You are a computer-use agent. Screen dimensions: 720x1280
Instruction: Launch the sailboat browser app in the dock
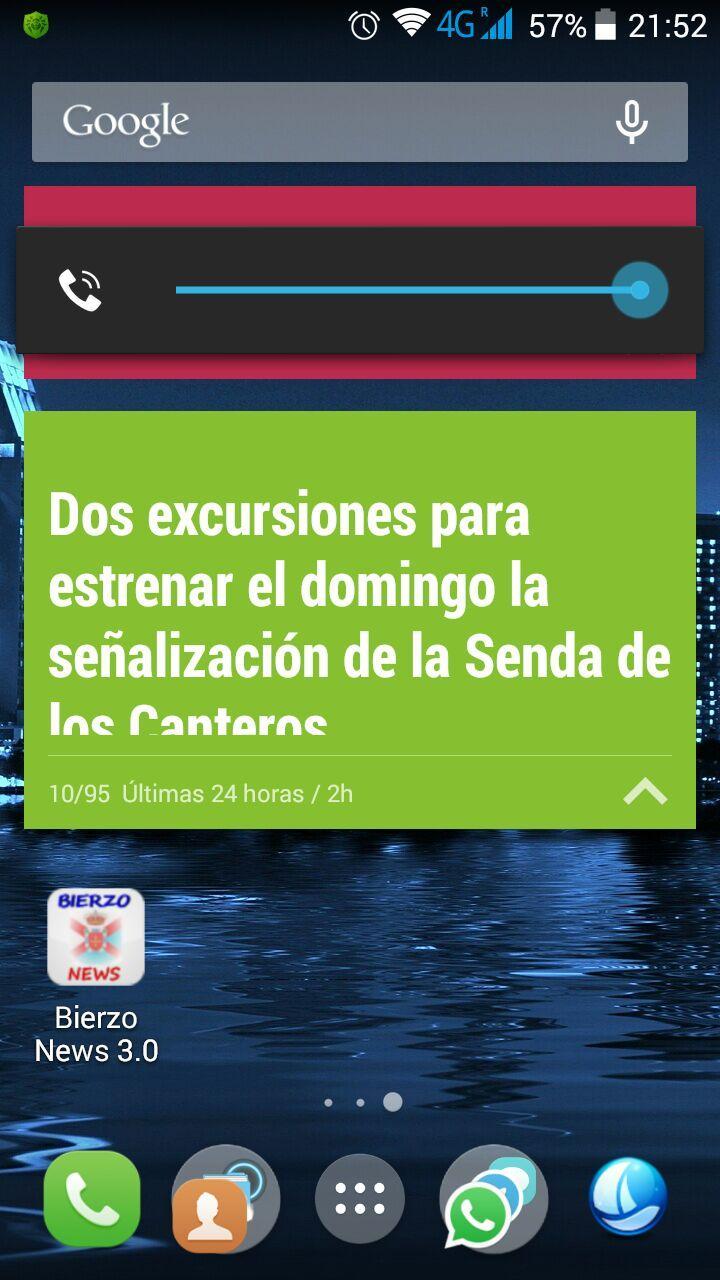tap(627, 1198)
